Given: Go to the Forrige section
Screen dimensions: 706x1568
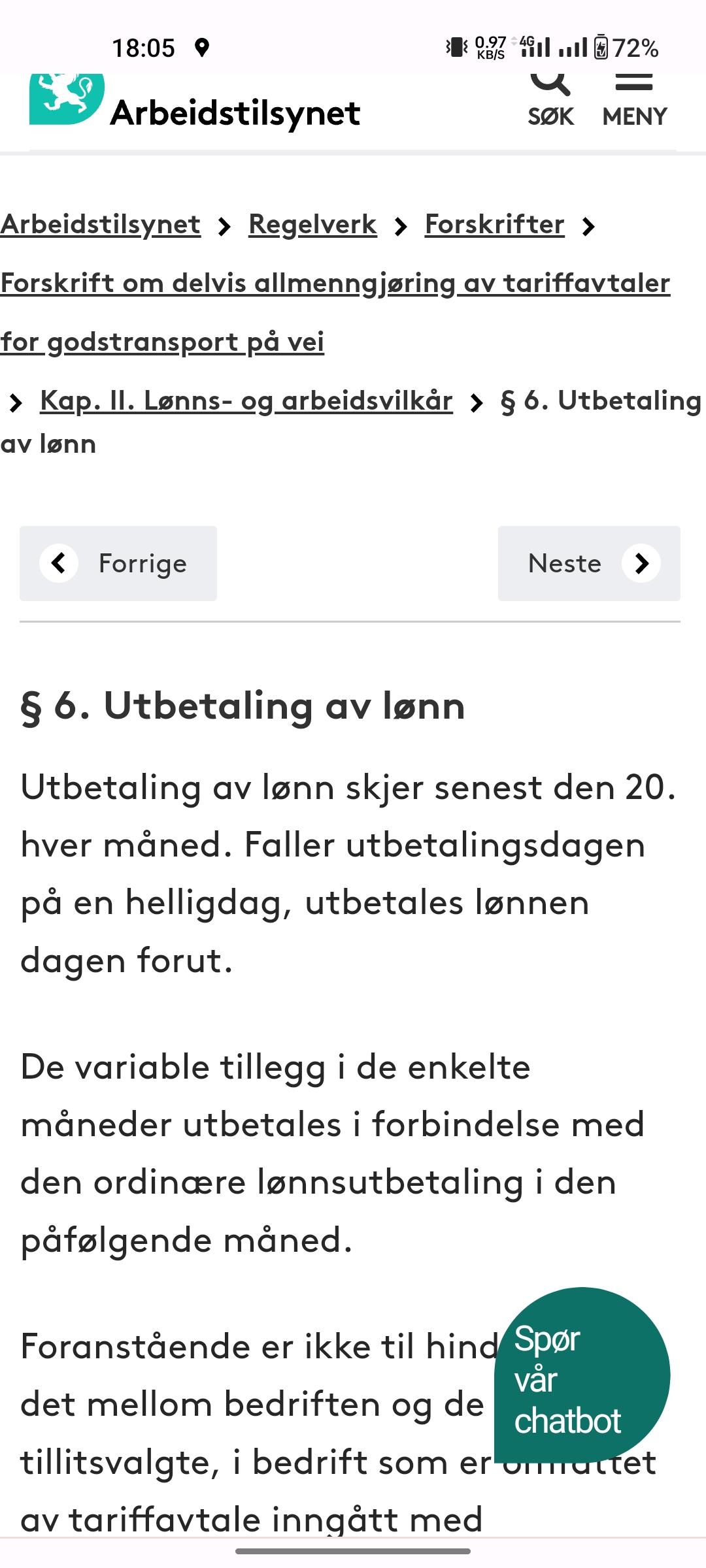Looking at the screenshot, I should click(x=118, y=563).
